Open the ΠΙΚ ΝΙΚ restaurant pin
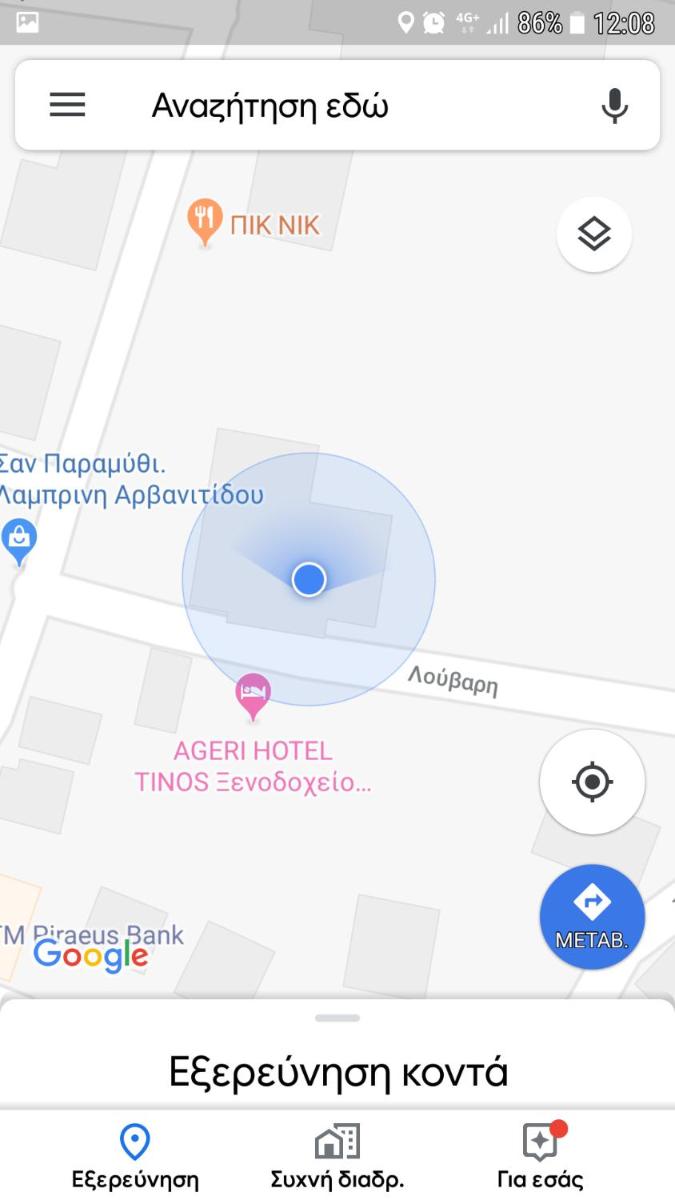Viewport: 675px width, 1200px height. (204, 221)
